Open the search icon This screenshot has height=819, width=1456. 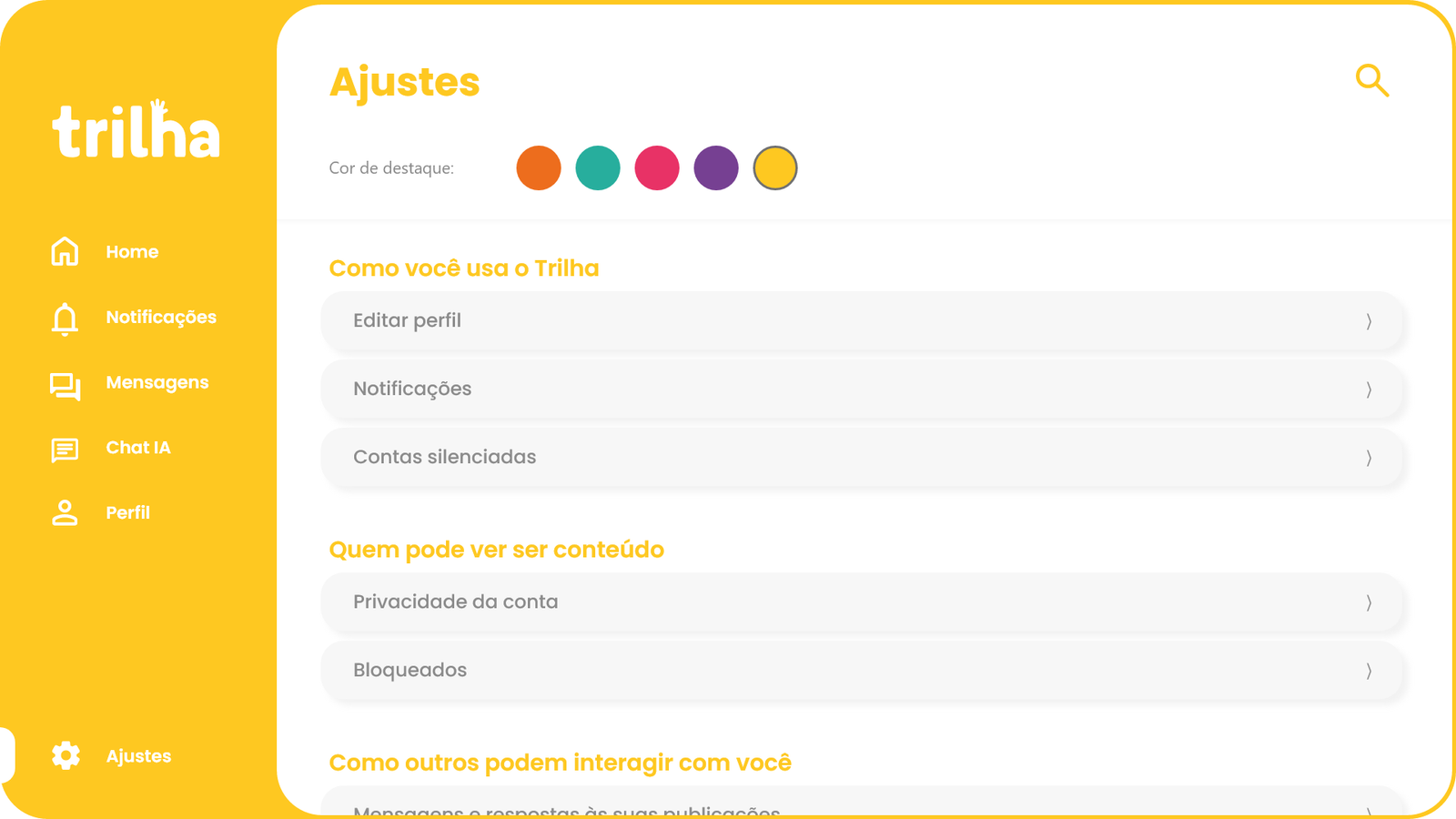(x=1371, y=80)
